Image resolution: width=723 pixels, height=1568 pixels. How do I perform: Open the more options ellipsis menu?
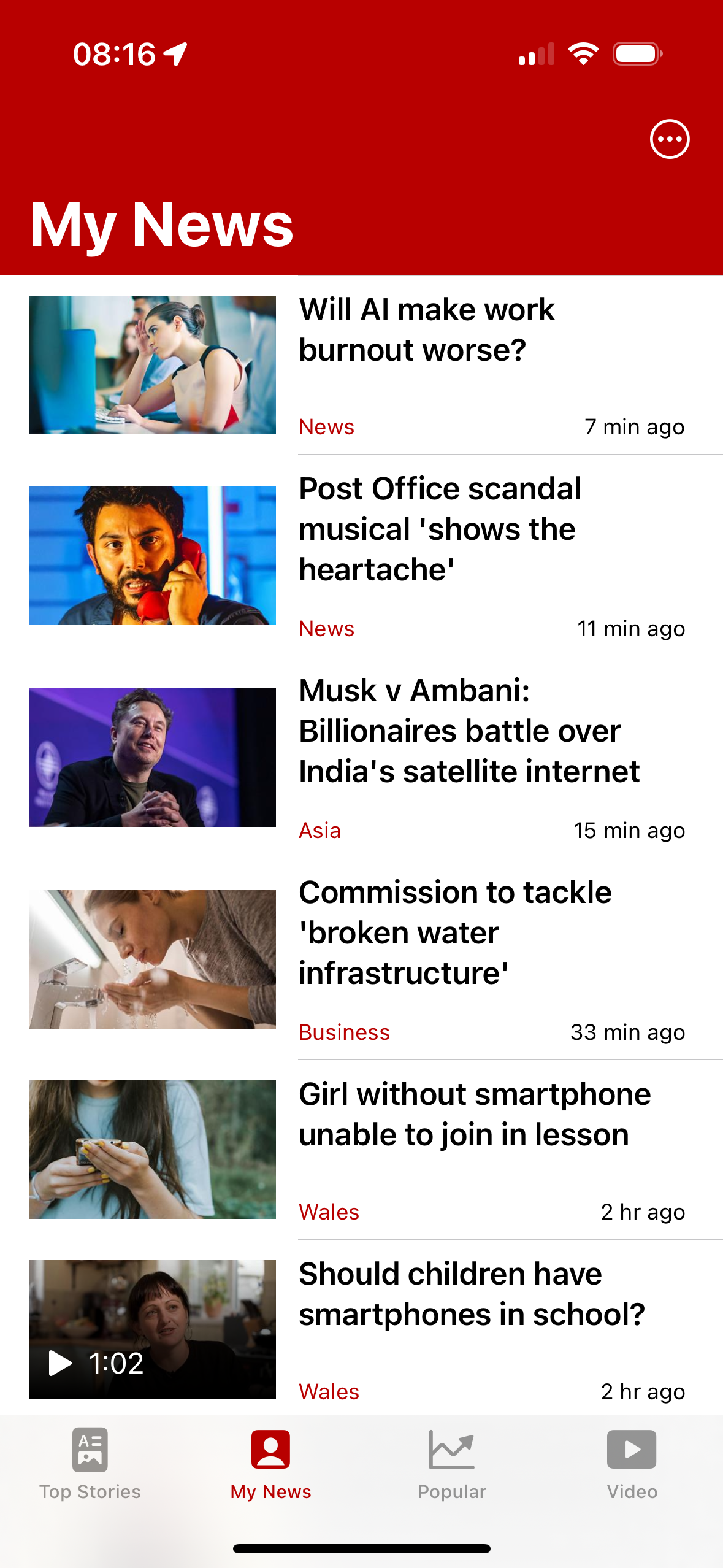pyautogui.click(x=670, y=139)
